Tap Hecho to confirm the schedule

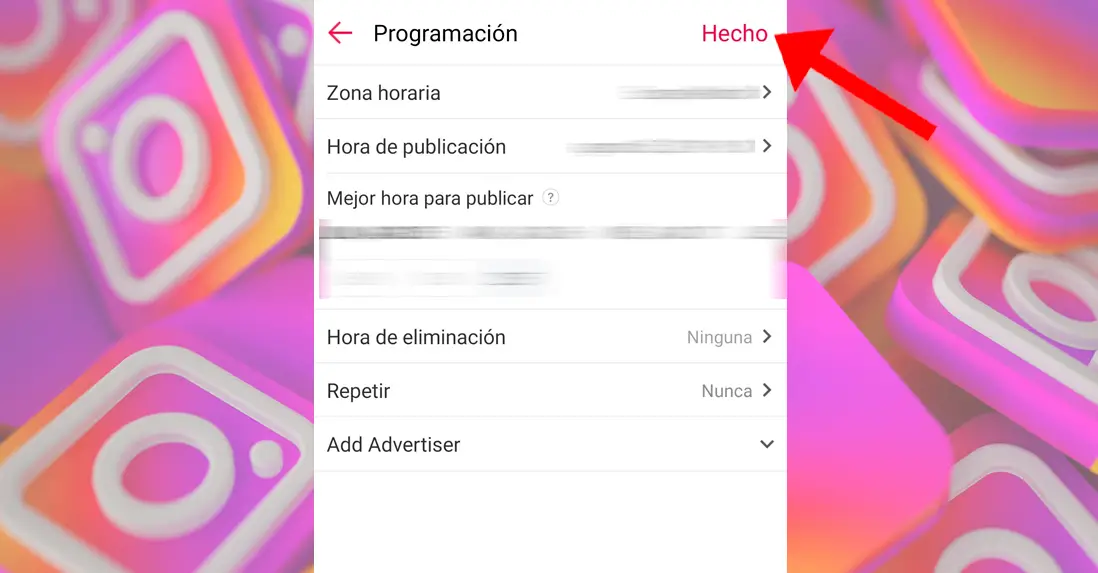734,33
